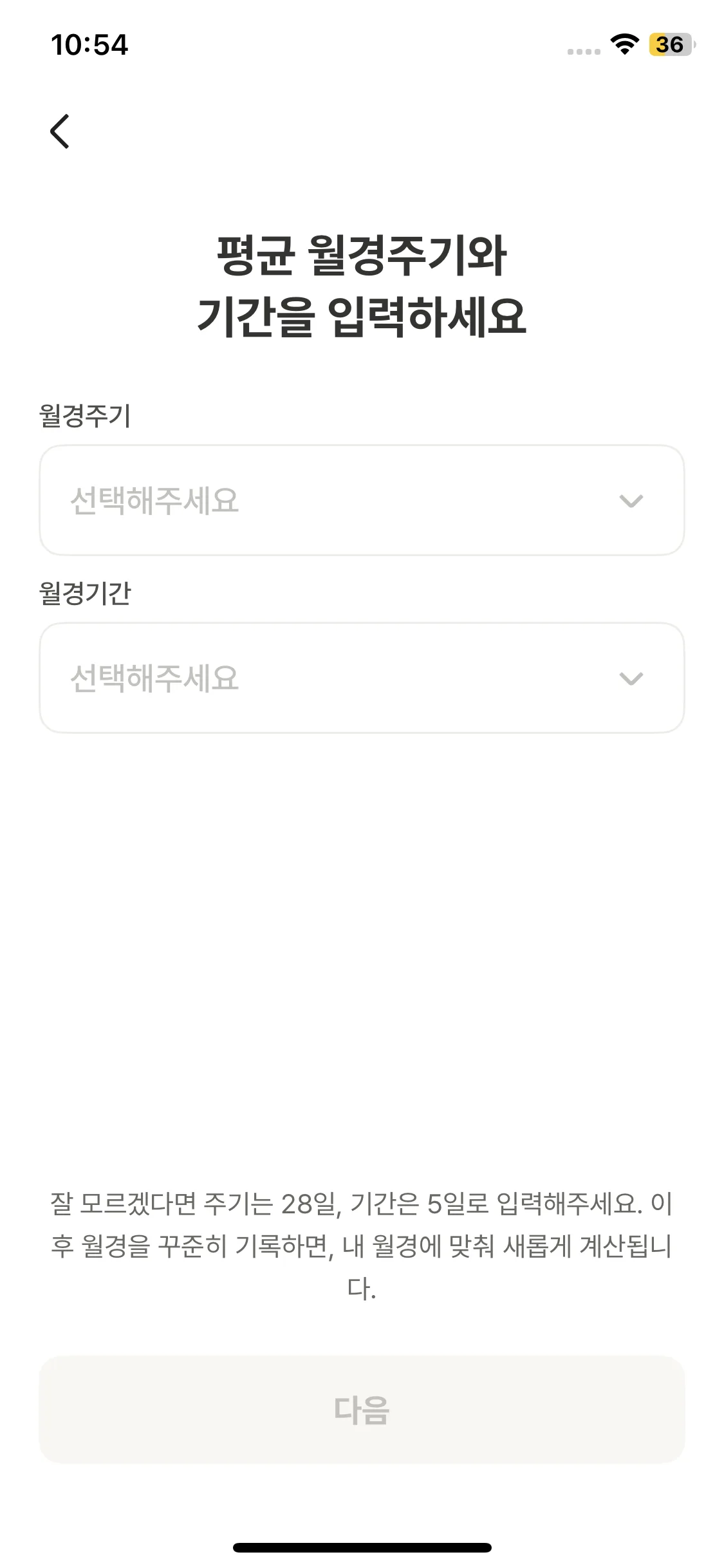Go back using the top-left arrow
724x1568 pixels.
tap(60, 131)
